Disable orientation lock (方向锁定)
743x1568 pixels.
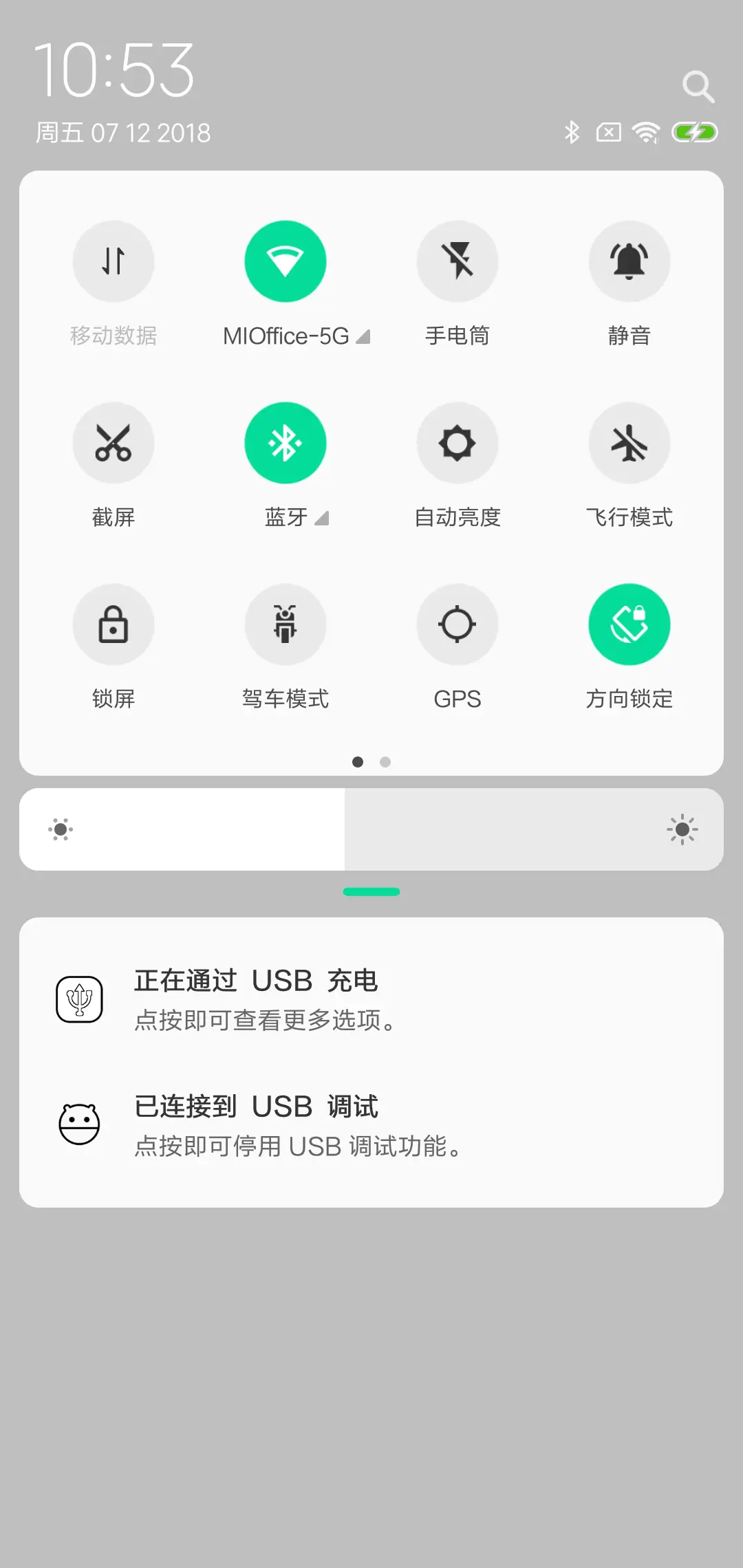[x=629, y=624]
